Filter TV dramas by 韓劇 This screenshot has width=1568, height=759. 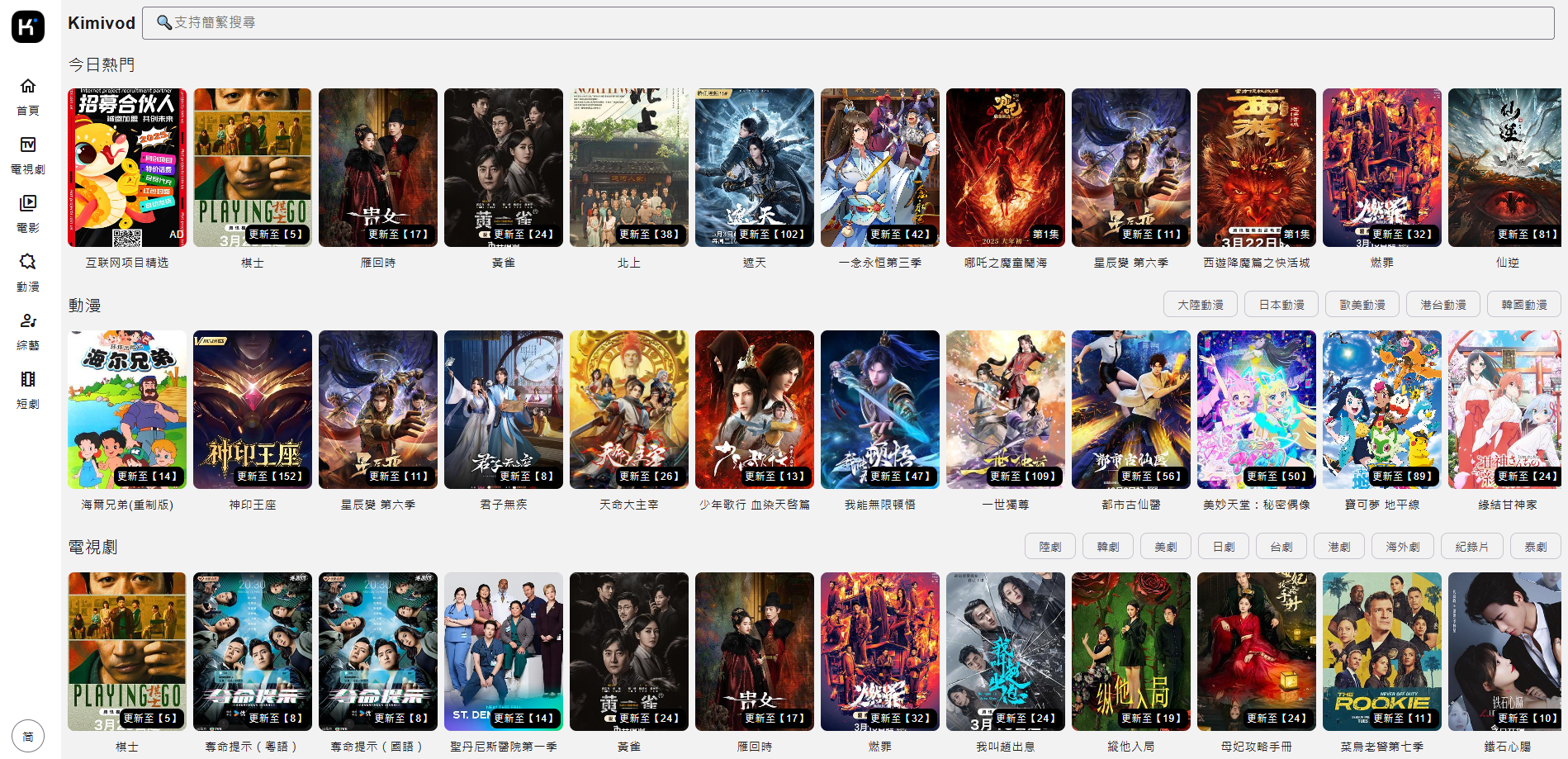click(x=1107, y=547)
